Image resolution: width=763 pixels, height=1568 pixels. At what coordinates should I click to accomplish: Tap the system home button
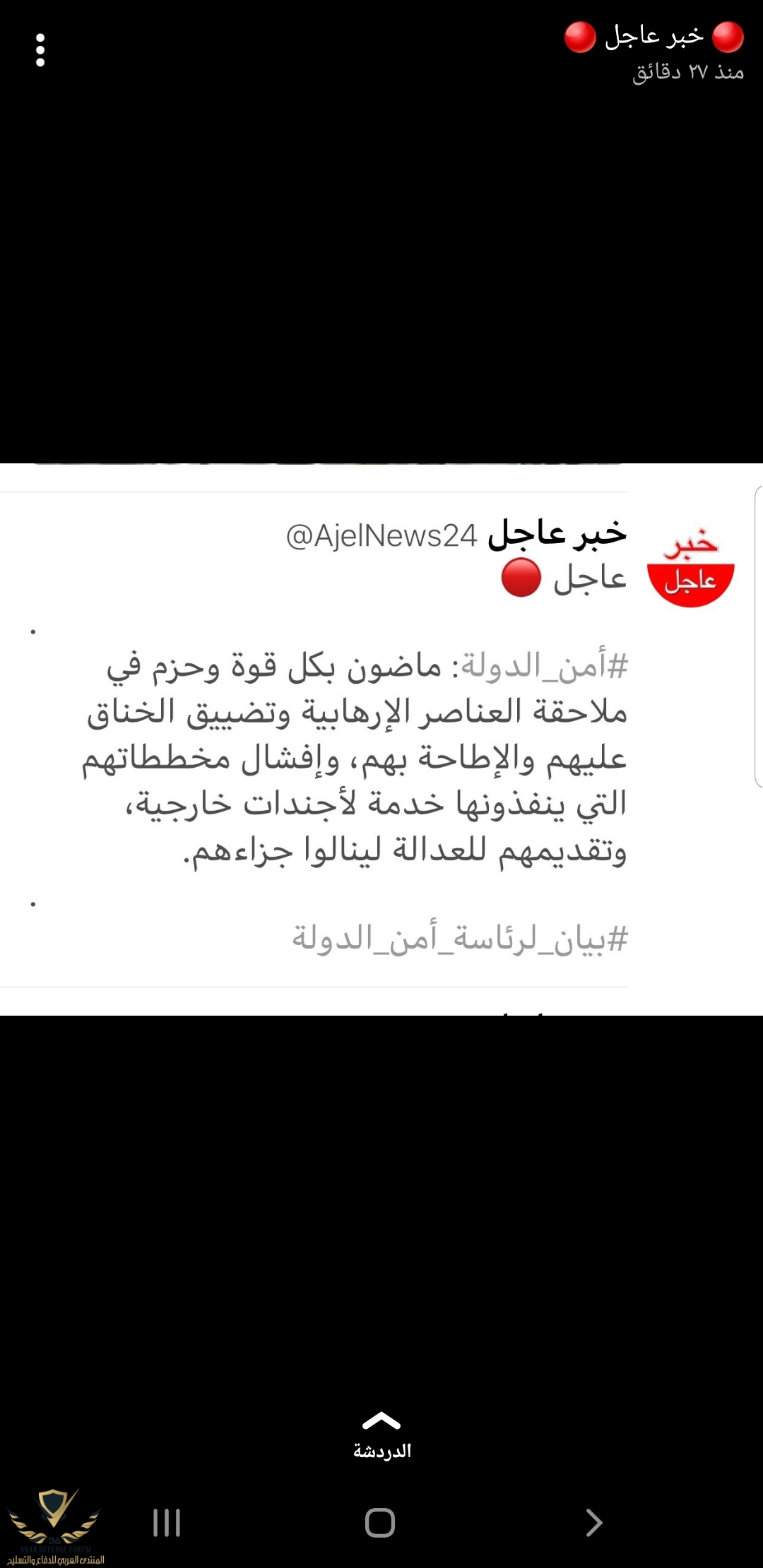pos(380,1523)
